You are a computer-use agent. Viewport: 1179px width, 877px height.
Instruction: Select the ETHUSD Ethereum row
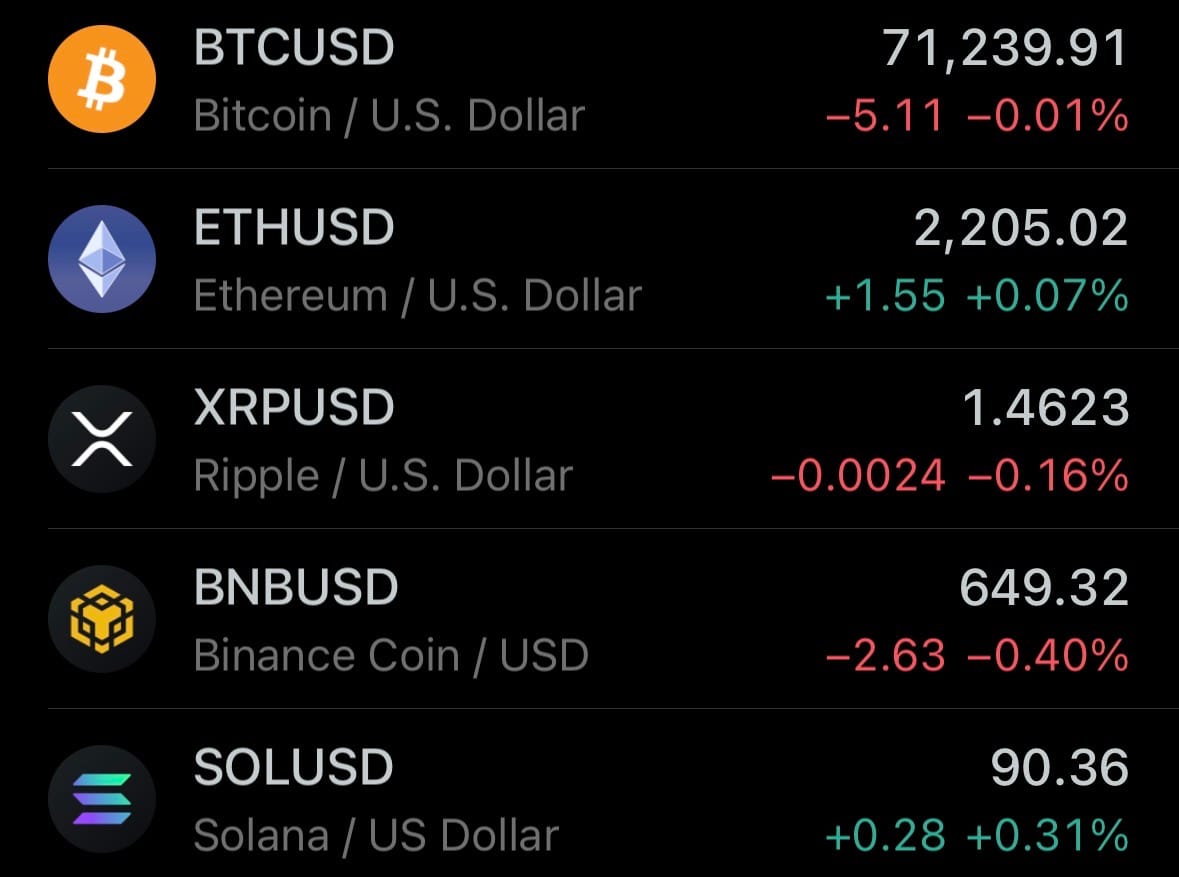tap(589, 261)
